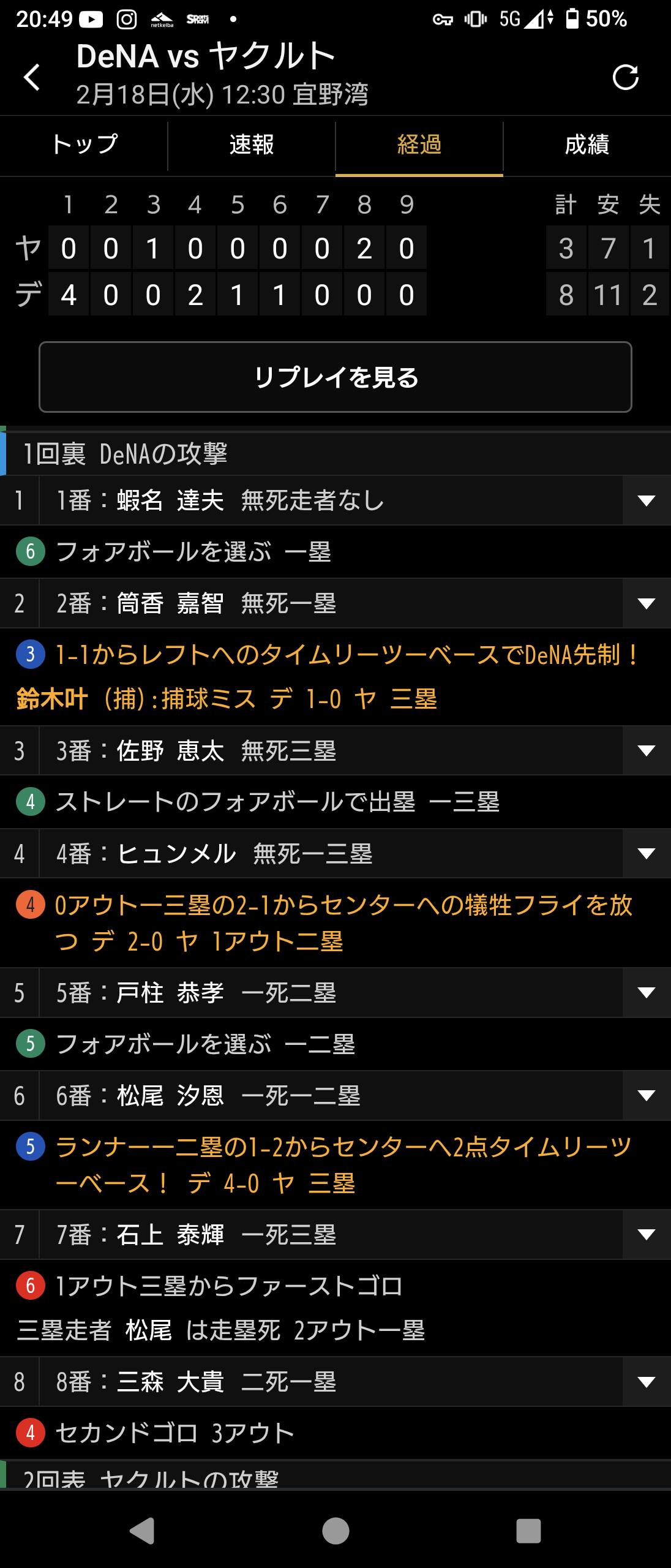
Task: Switch to the 速報 tab
Action: tap(252, 145)
